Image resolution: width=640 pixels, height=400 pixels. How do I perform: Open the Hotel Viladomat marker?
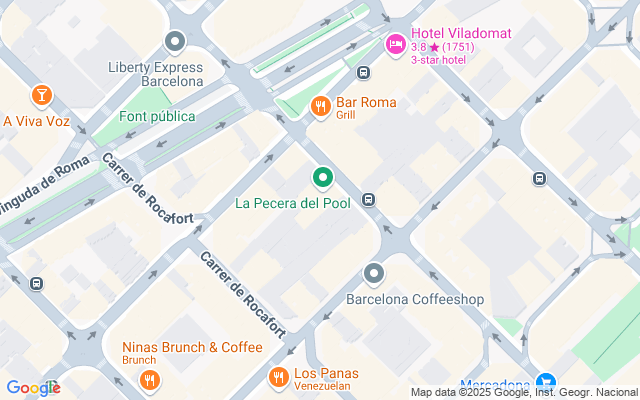coord(395,44)
